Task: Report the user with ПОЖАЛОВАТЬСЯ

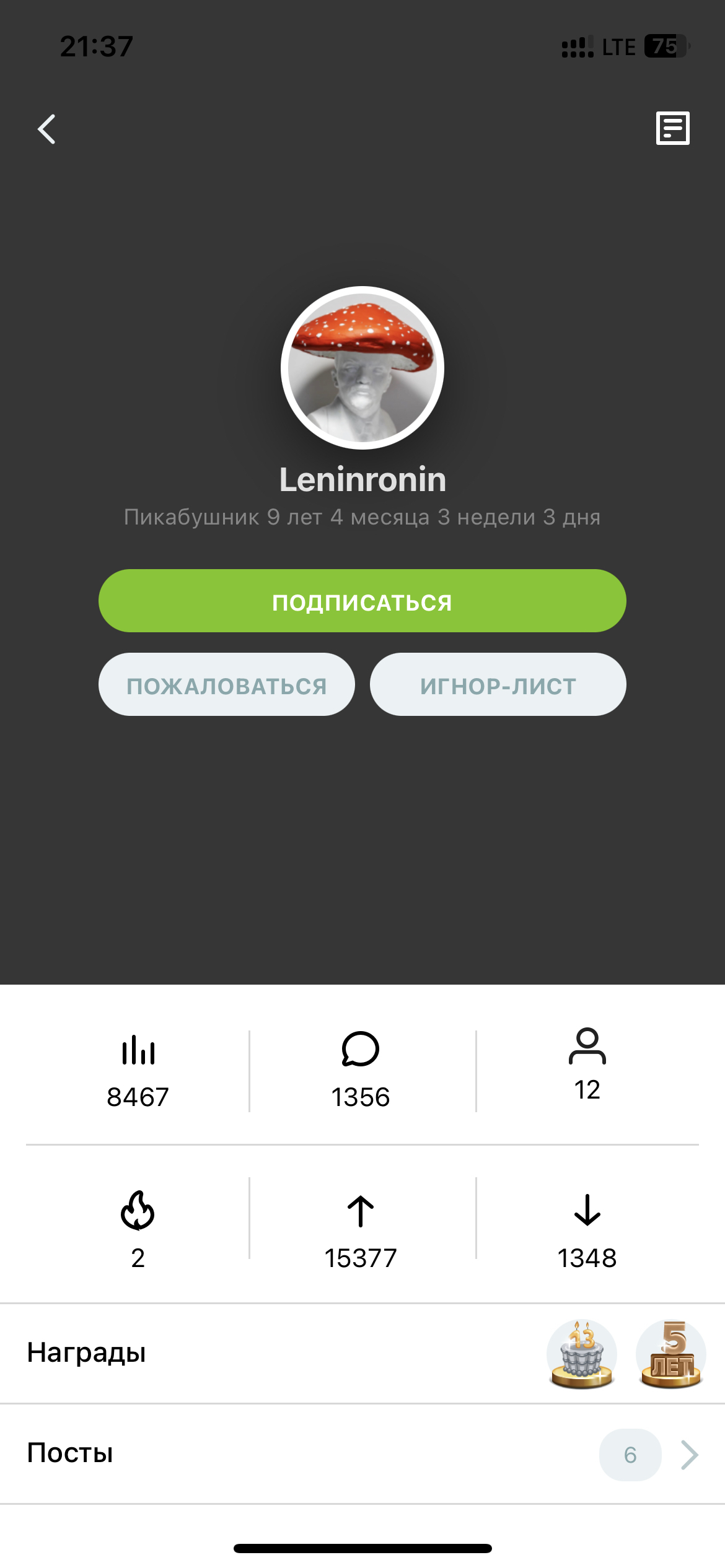Action: [226, 685]
